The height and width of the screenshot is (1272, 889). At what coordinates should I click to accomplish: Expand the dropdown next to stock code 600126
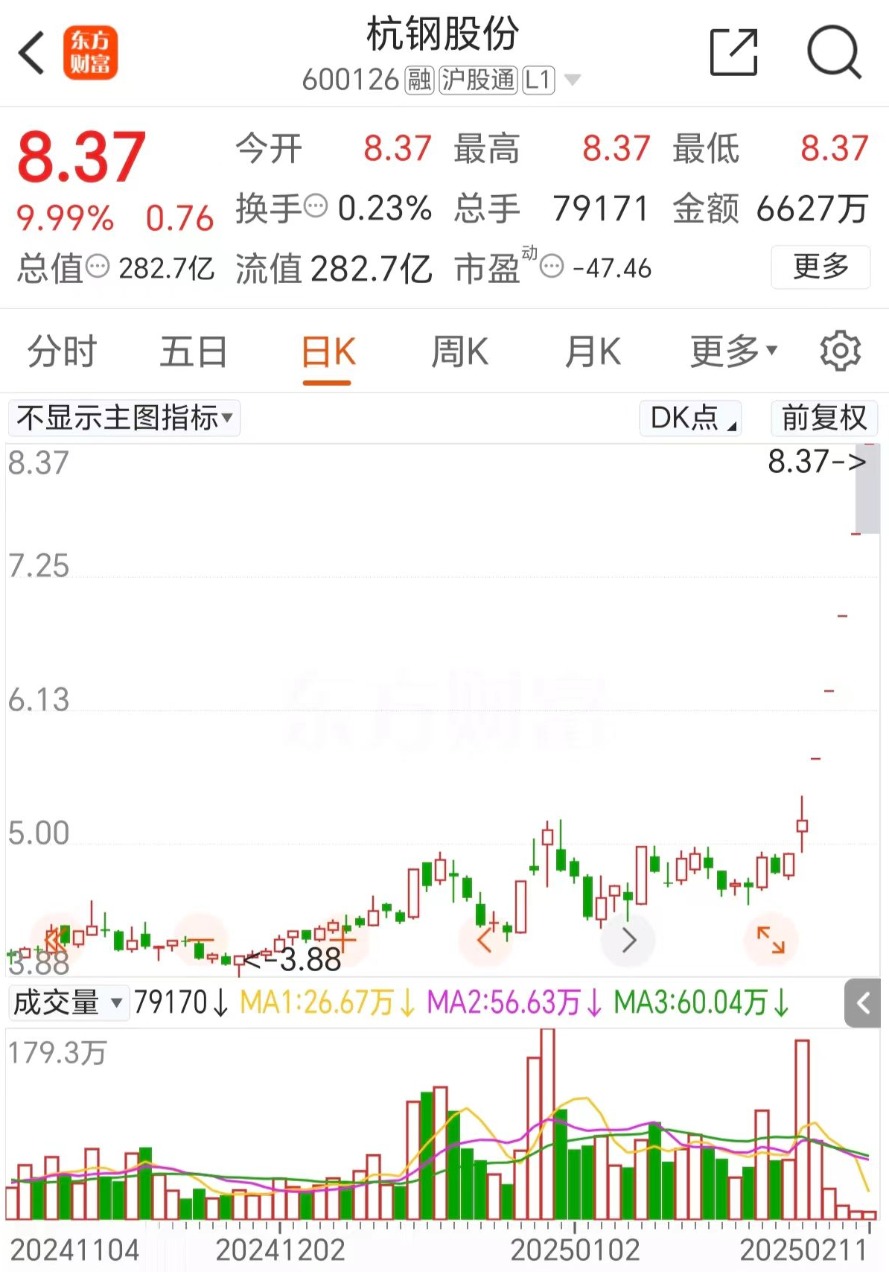click(x=572, y=81)
